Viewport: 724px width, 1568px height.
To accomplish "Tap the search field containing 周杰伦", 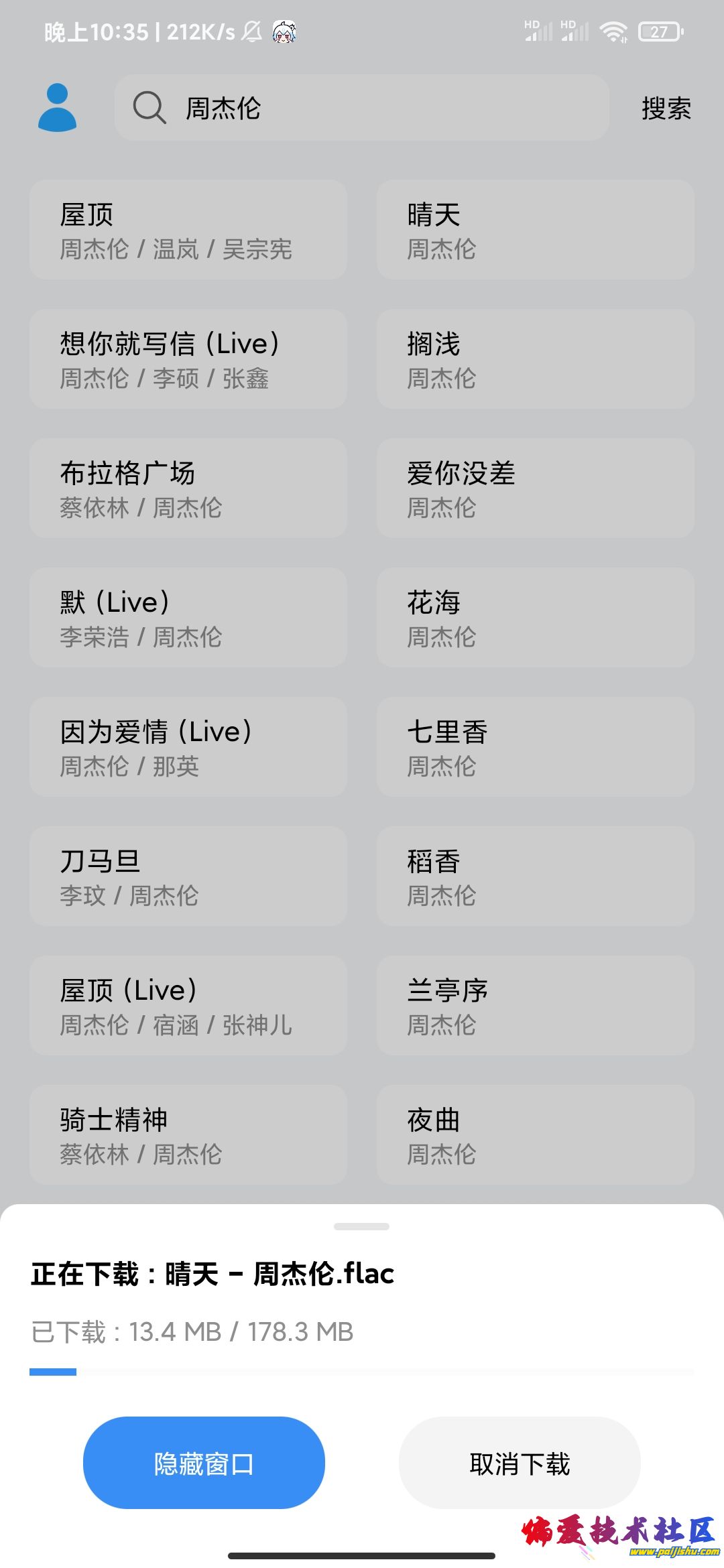I will (x=362, y=108).
